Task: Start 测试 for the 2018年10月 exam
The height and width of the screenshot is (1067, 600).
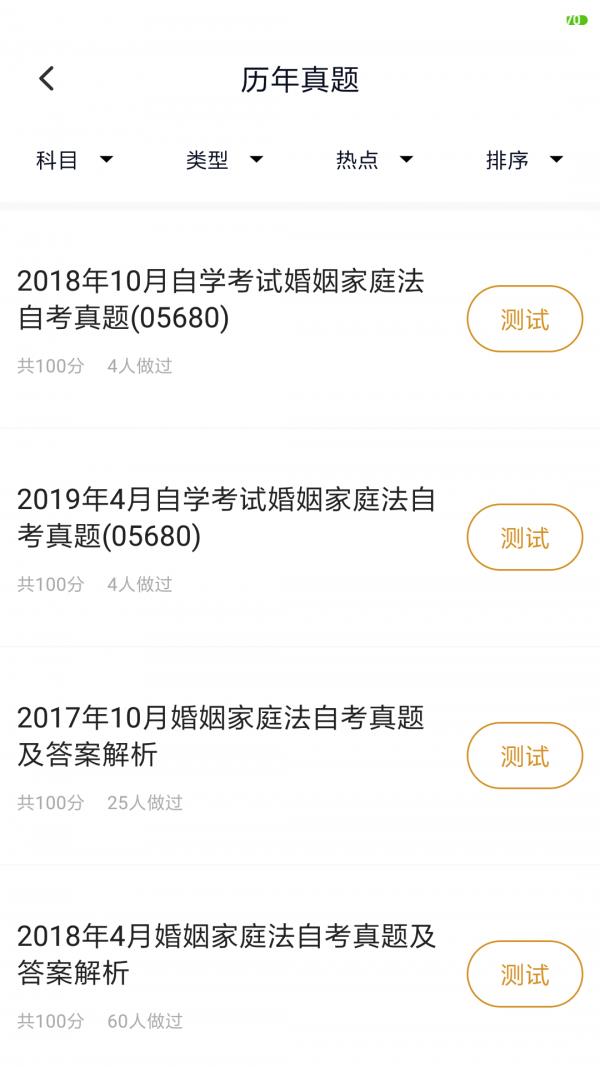Action: (x=524, y=318)
